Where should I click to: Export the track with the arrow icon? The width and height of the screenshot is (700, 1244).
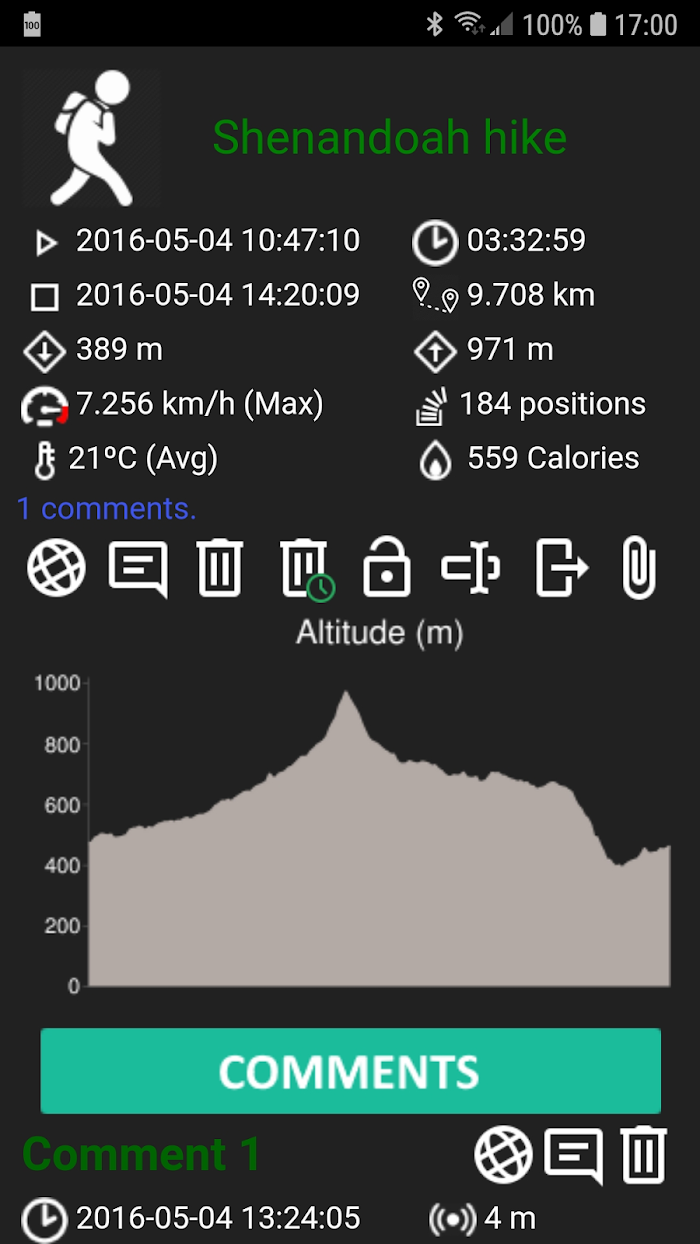[562, 567]
